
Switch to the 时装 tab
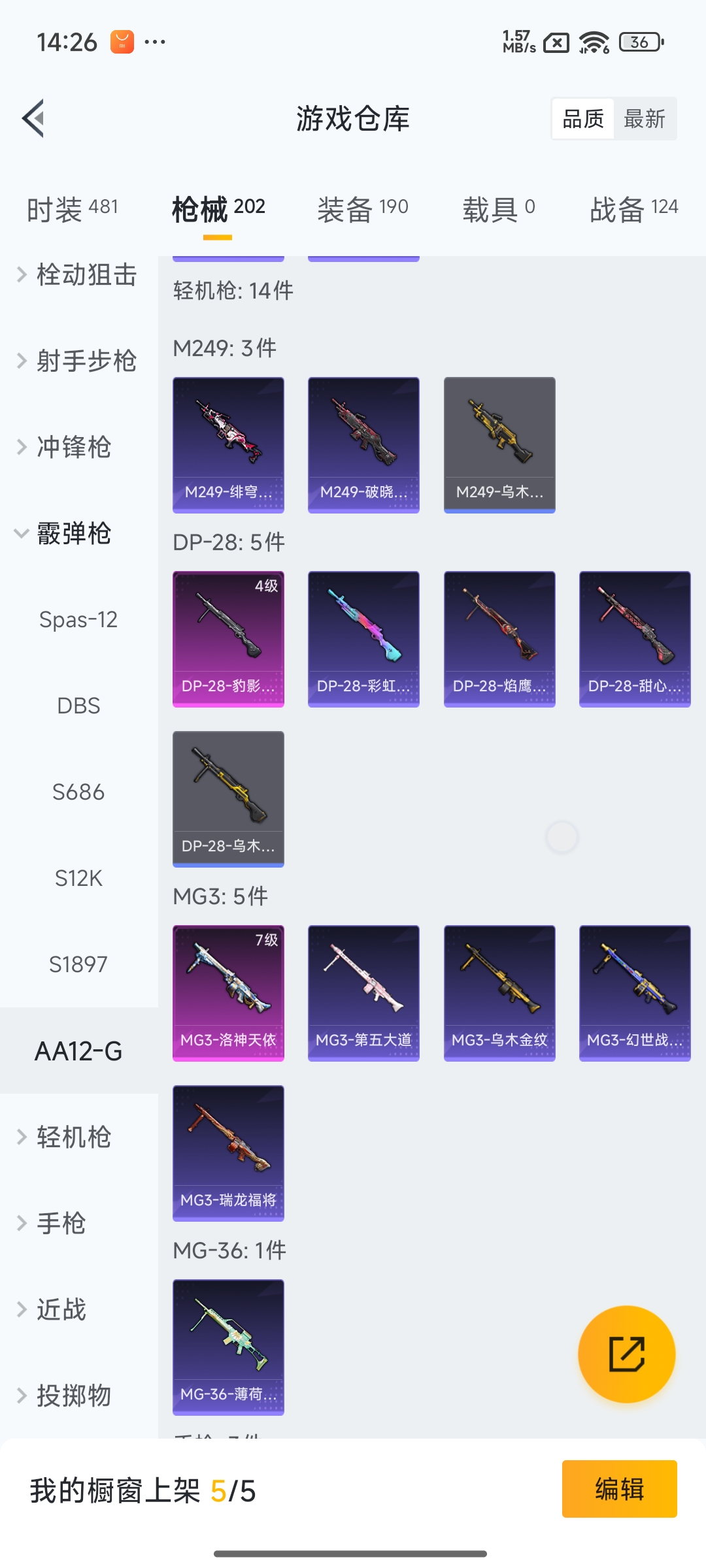pos(73,209)
